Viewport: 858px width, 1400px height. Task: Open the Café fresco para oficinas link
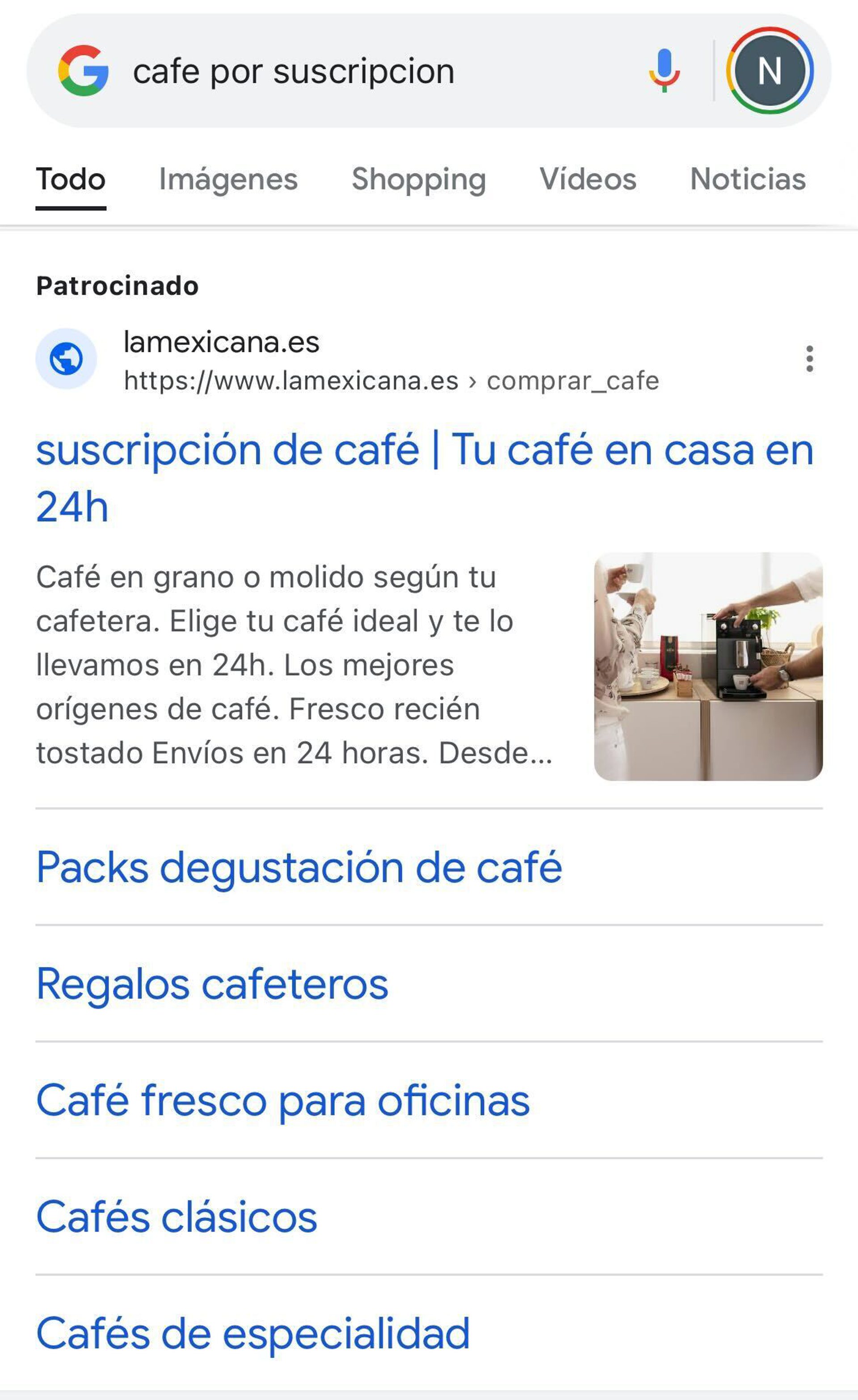pyautogui.click(x=283, y=1101)
